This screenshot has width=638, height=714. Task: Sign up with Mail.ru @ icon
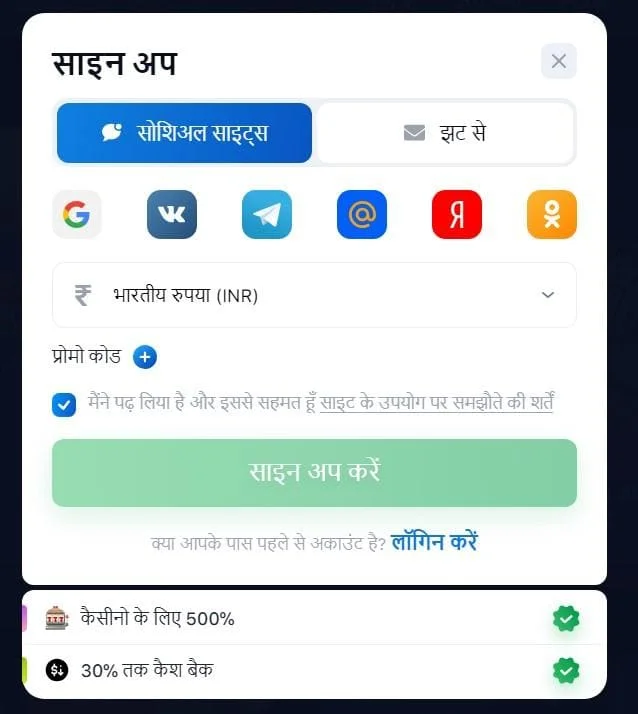point(362,214)
